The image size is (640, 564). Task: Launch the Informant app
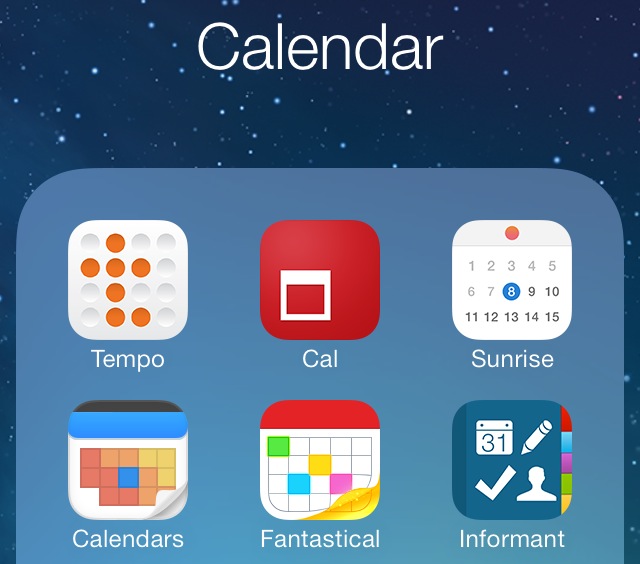pos(512,460)
